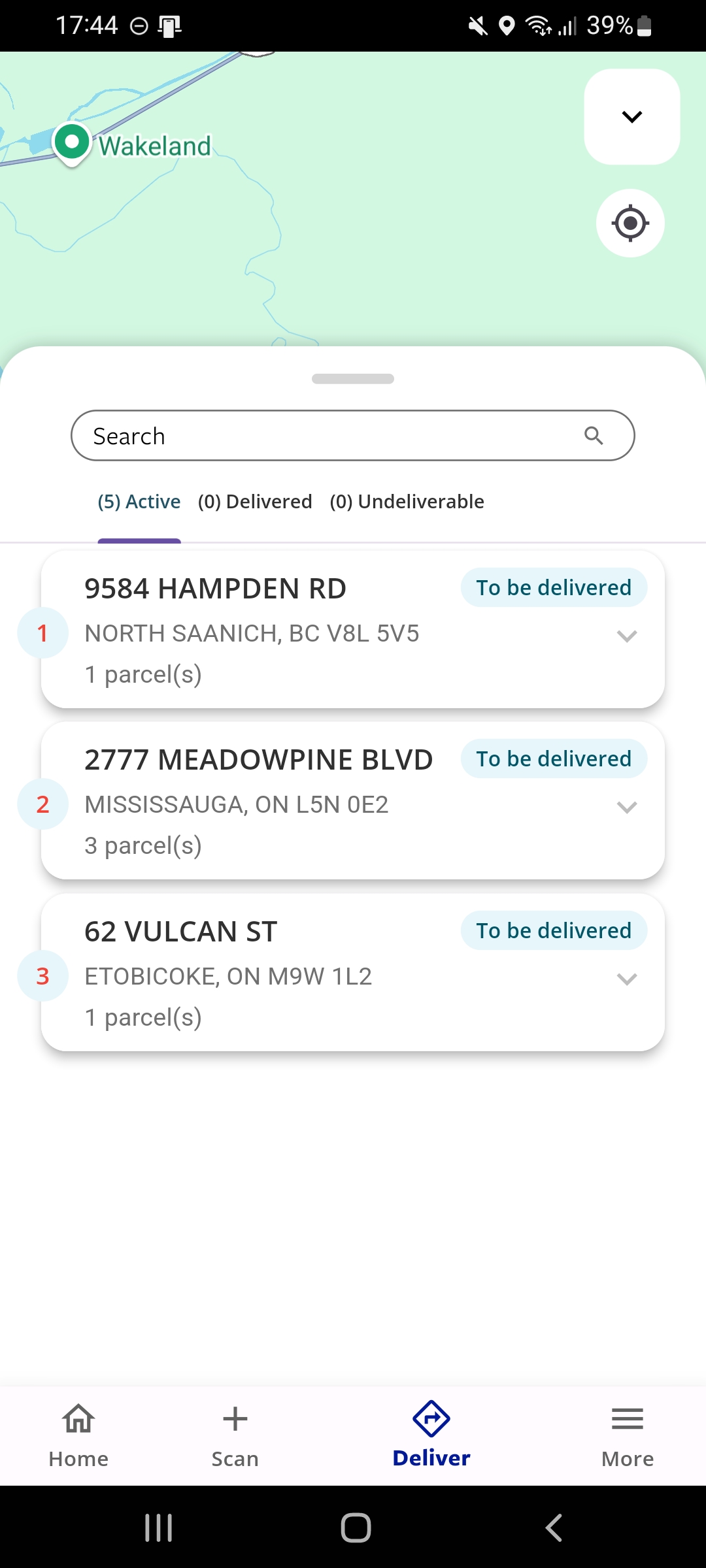Collapse the map with the down chevron button
The height and width of the screenshot is (1568, 706).
tap(631, 117)
